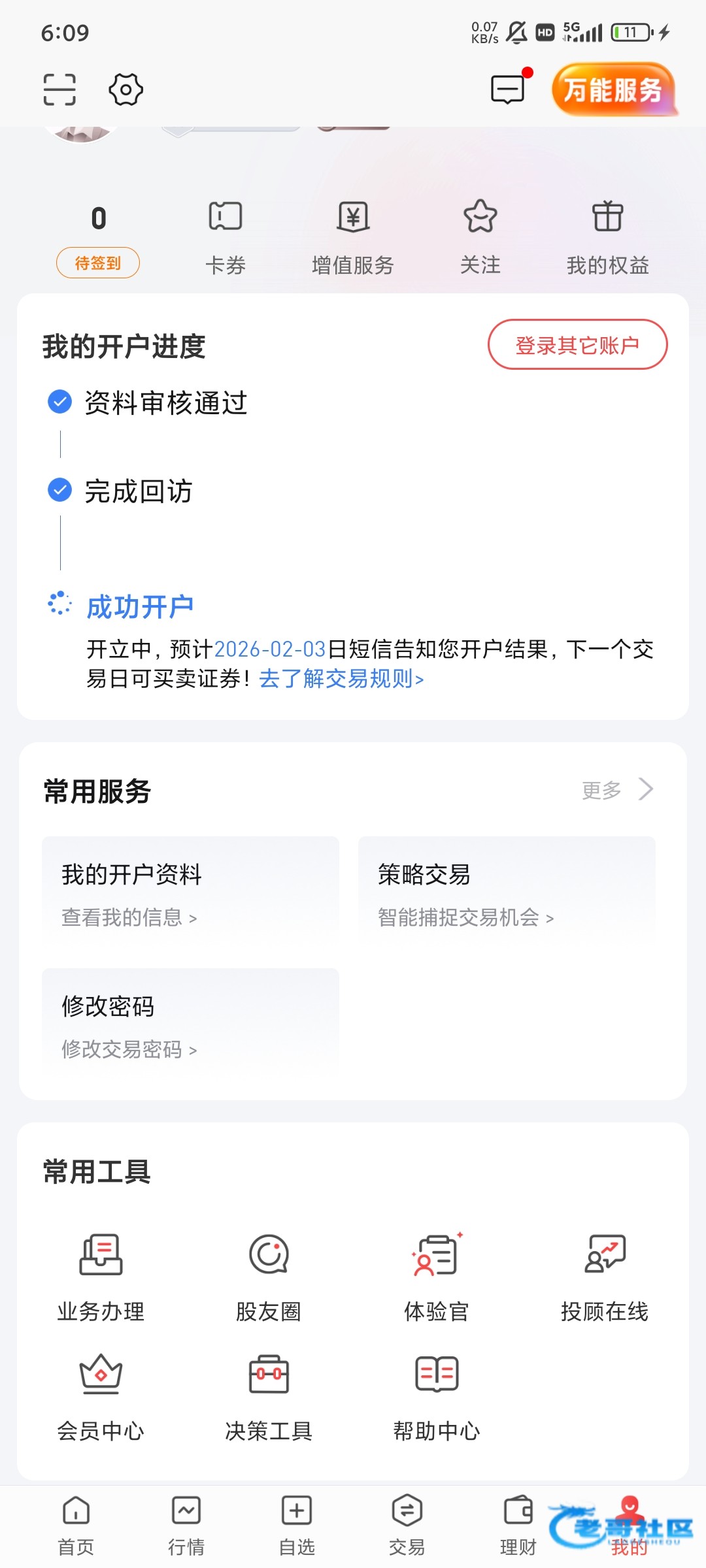706x1568 pixels.
Task: Show 更多 common services
Action: [616, 790]
